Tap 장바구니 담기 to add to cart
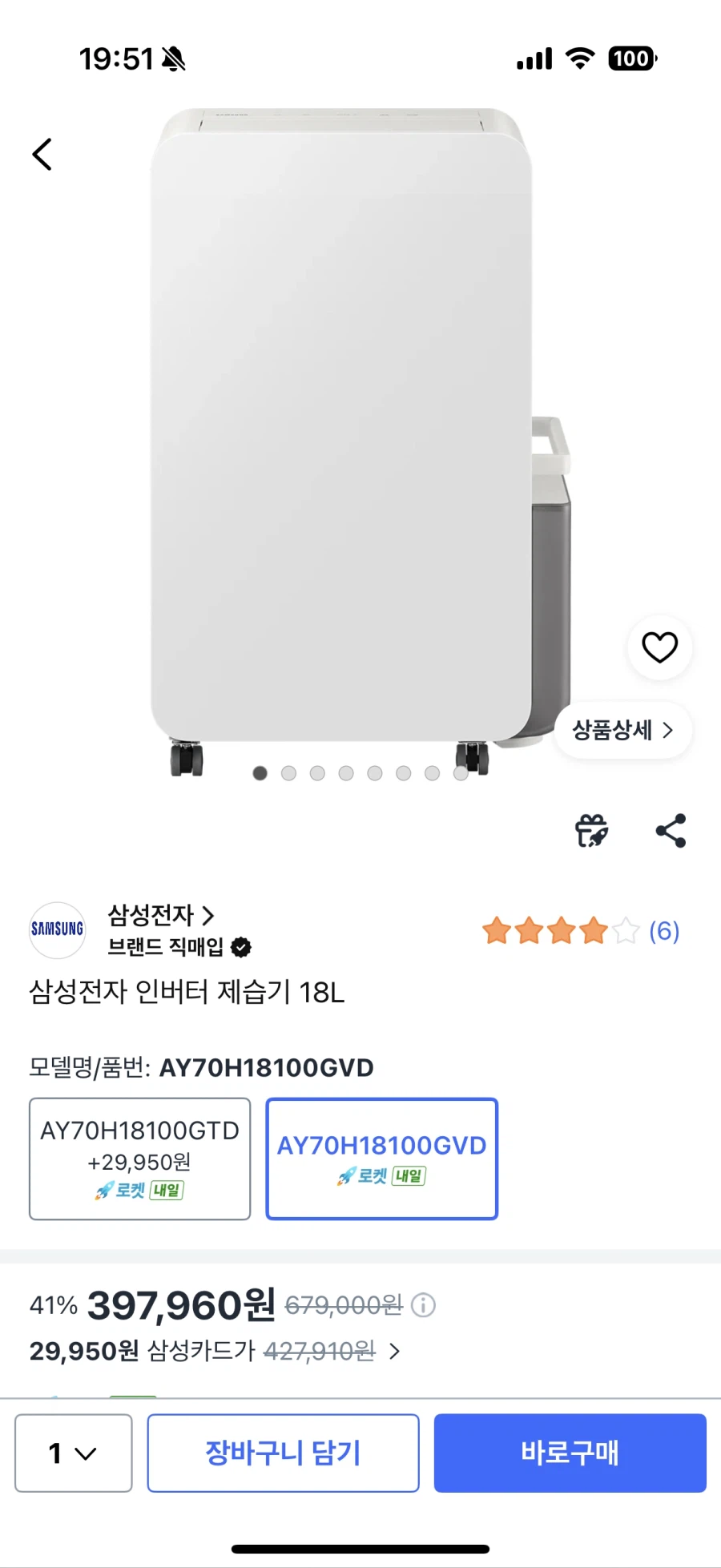721x1568 pixels. click(283, 1453)
